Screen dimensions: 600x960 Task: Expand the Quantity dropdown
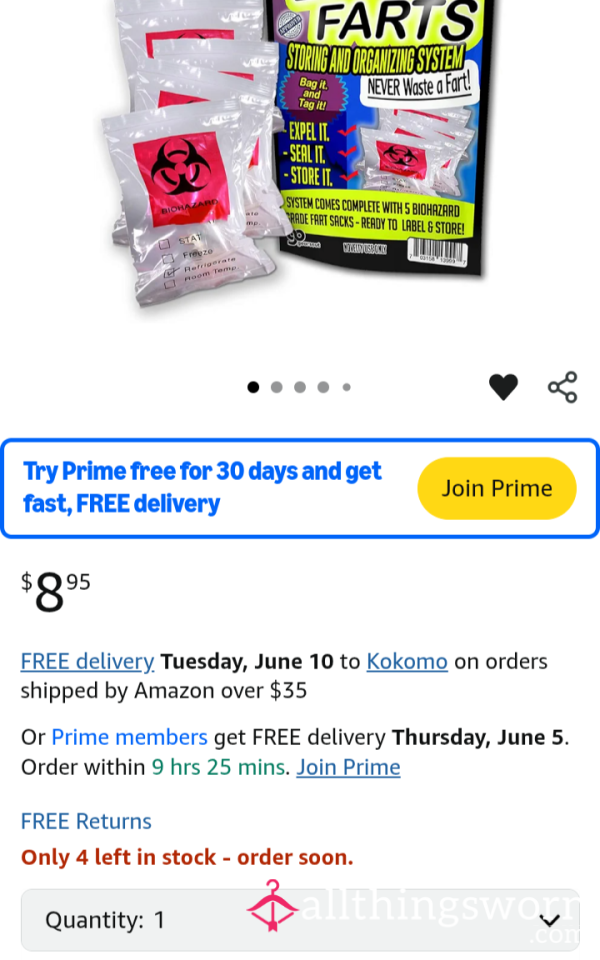pos(300,920)
